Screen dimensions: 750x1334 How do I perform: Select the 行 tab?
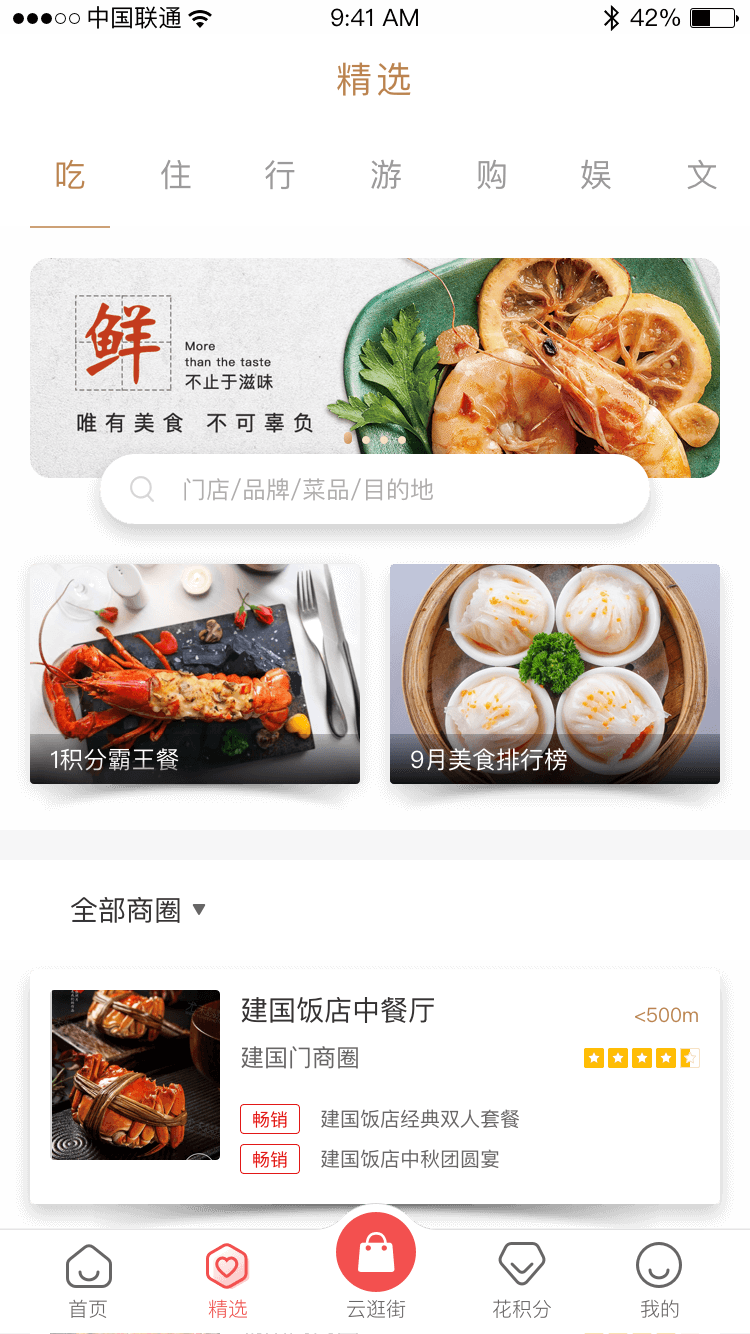click(280, 176)
